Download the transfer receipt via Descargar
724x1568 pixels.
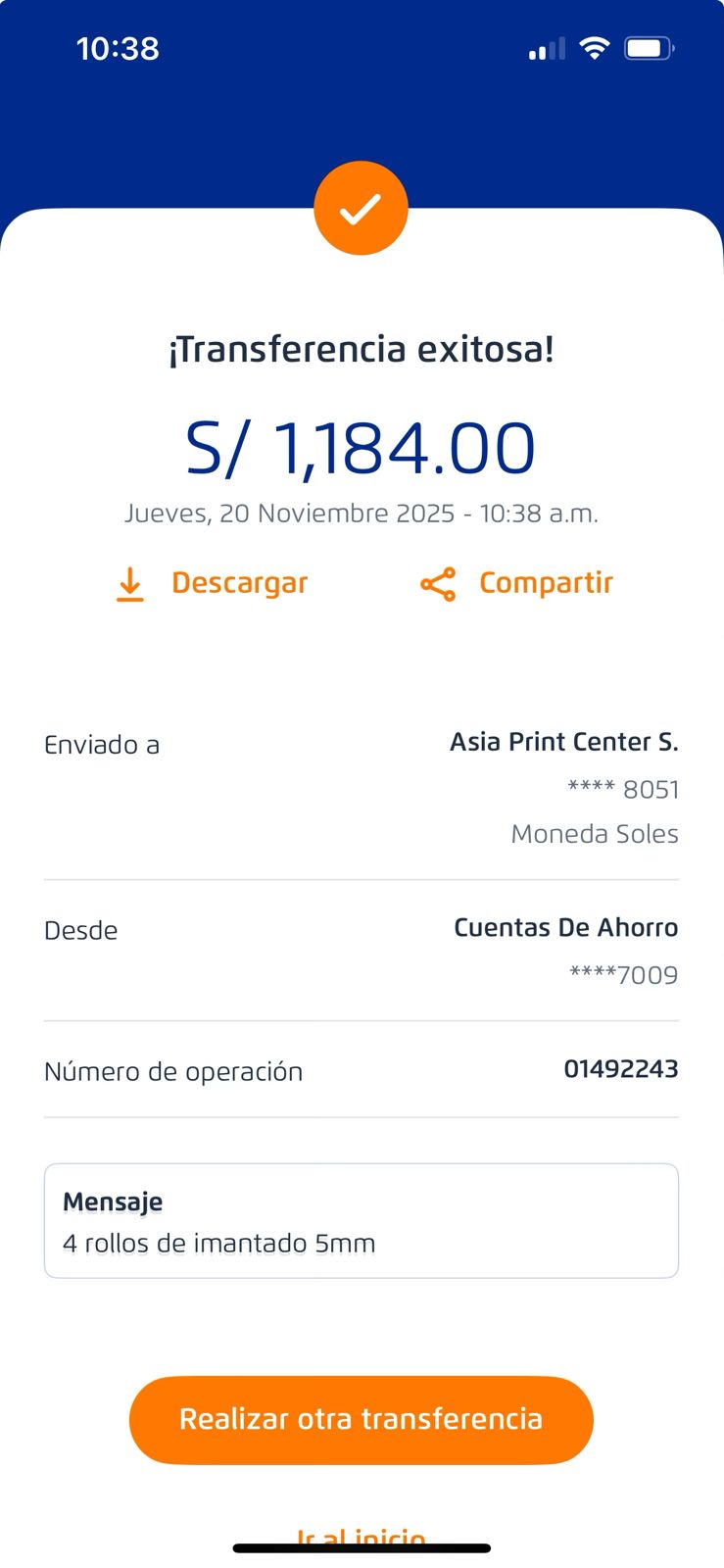tap(212, 583)
